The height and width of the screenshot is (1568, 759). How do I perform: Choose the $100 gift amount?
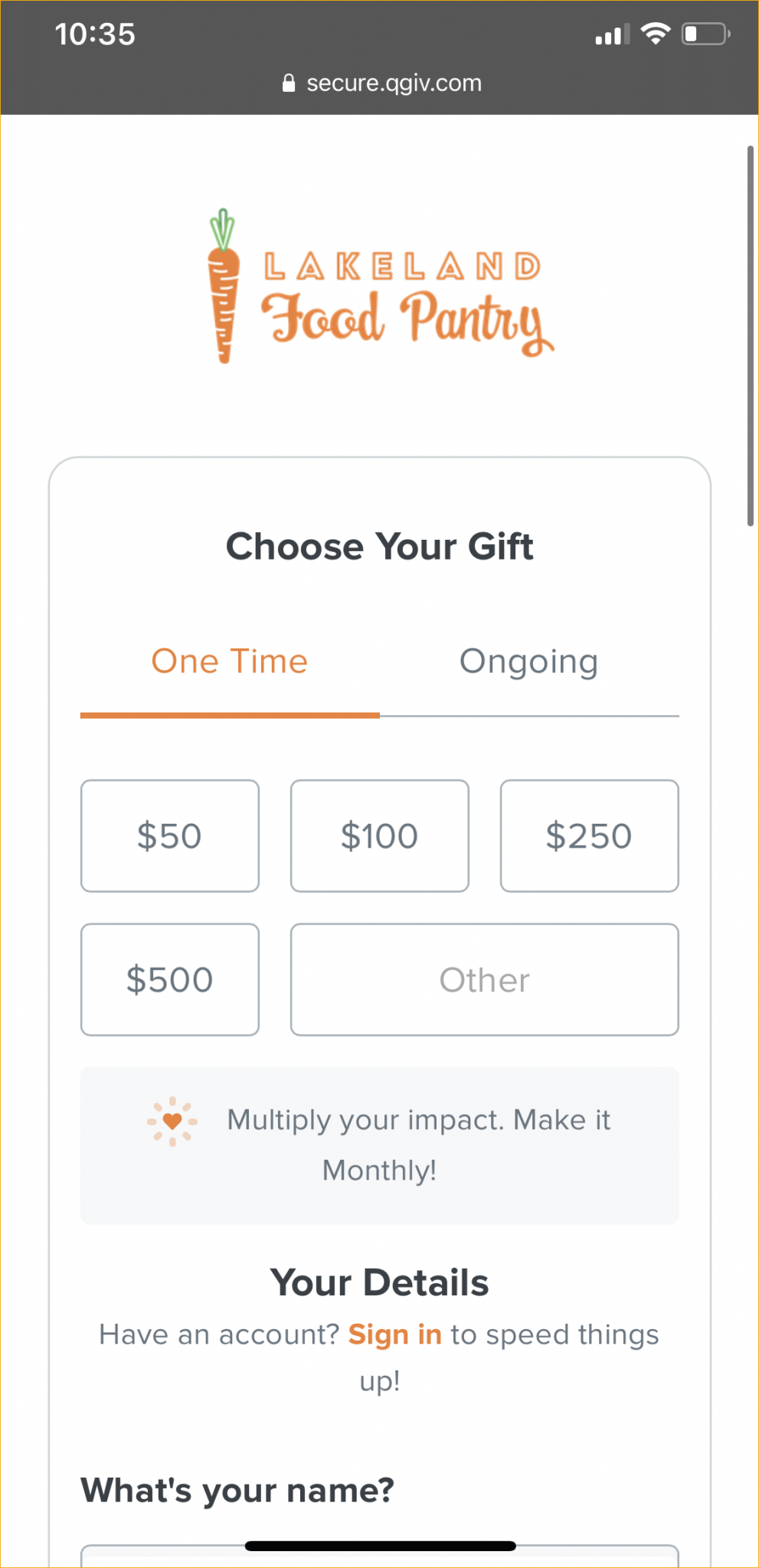[380, 836]
